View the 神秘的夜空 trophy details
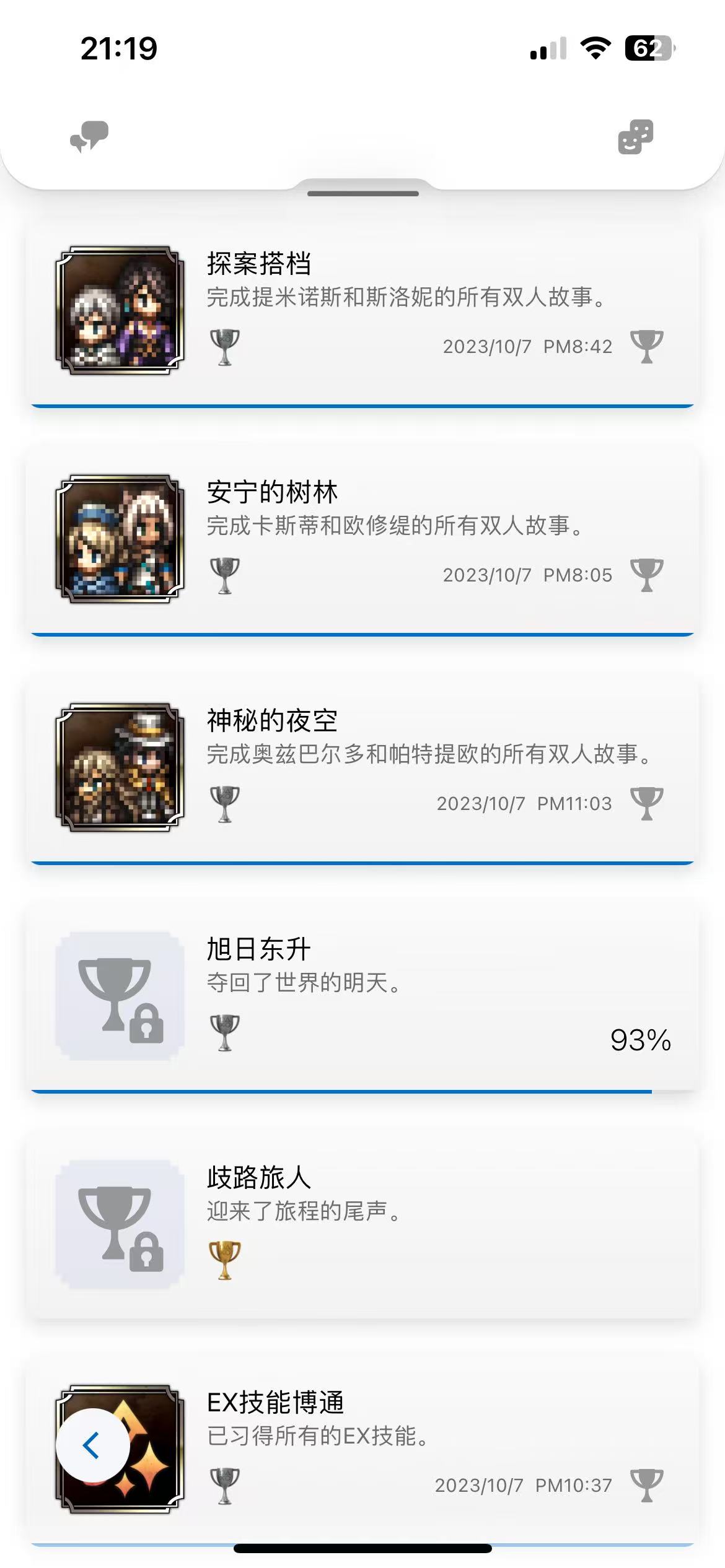Image resolution: width=725 pixels, height=1568 pixels. [362, 767]
